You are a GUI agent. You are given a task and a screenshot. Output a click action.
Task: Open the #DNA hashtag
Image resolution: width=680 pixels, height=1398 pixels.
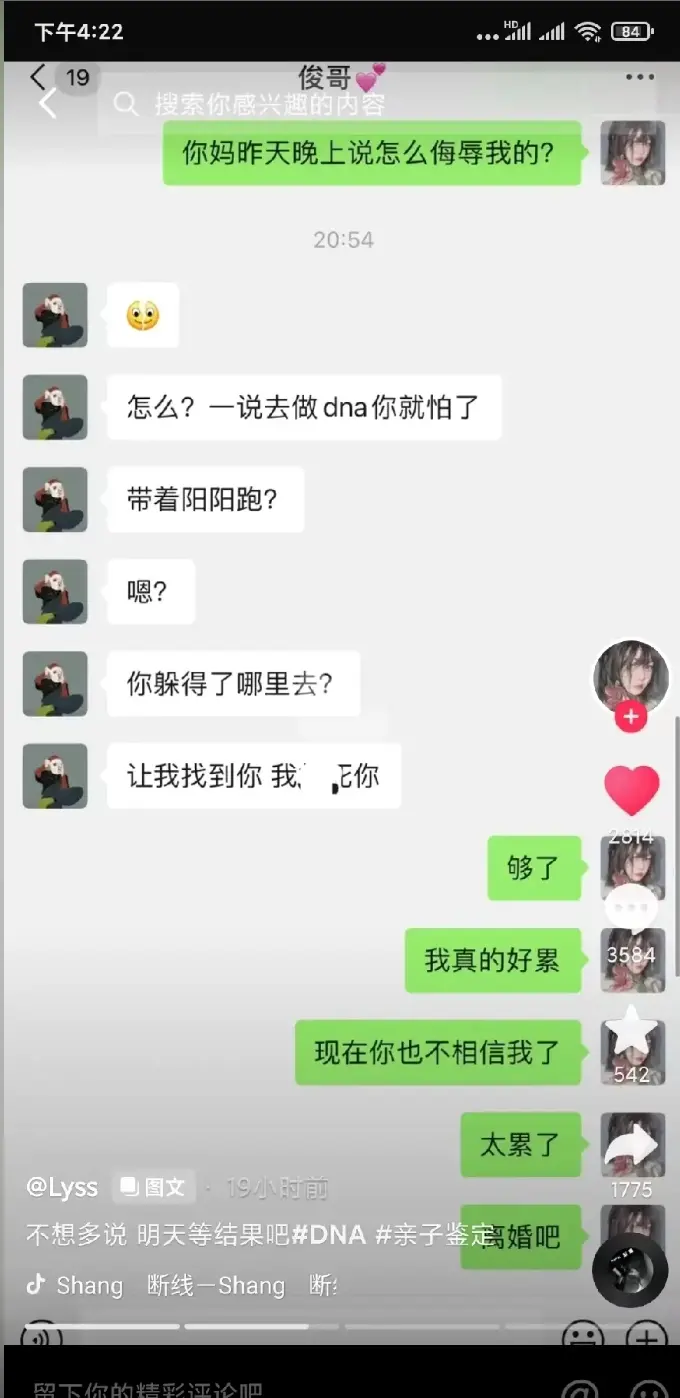[330, 1235]
